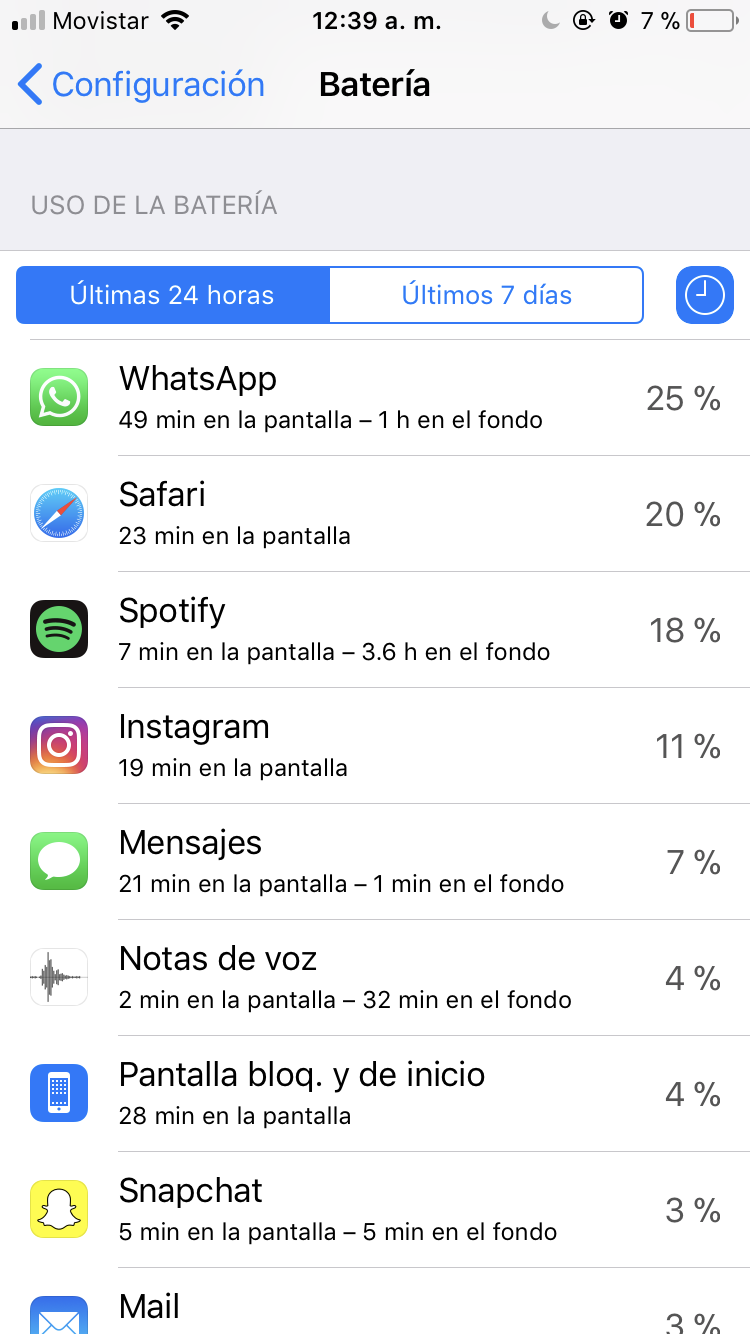Tap the Spotify battery usage row
750x1334 pixels.
pos(375,630)
